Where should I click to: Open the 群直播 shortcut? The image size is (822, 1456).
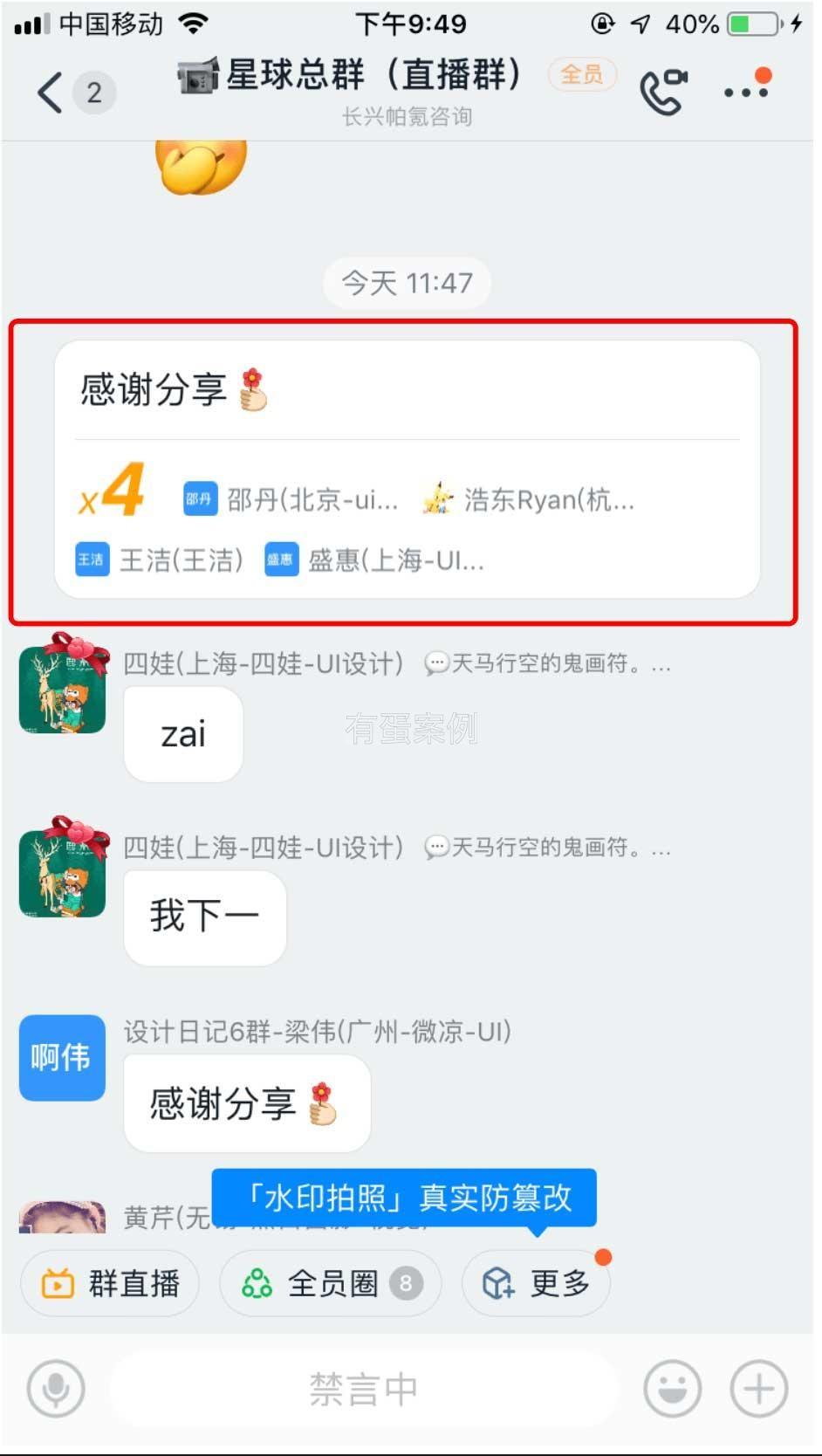tap(111, 1283)
